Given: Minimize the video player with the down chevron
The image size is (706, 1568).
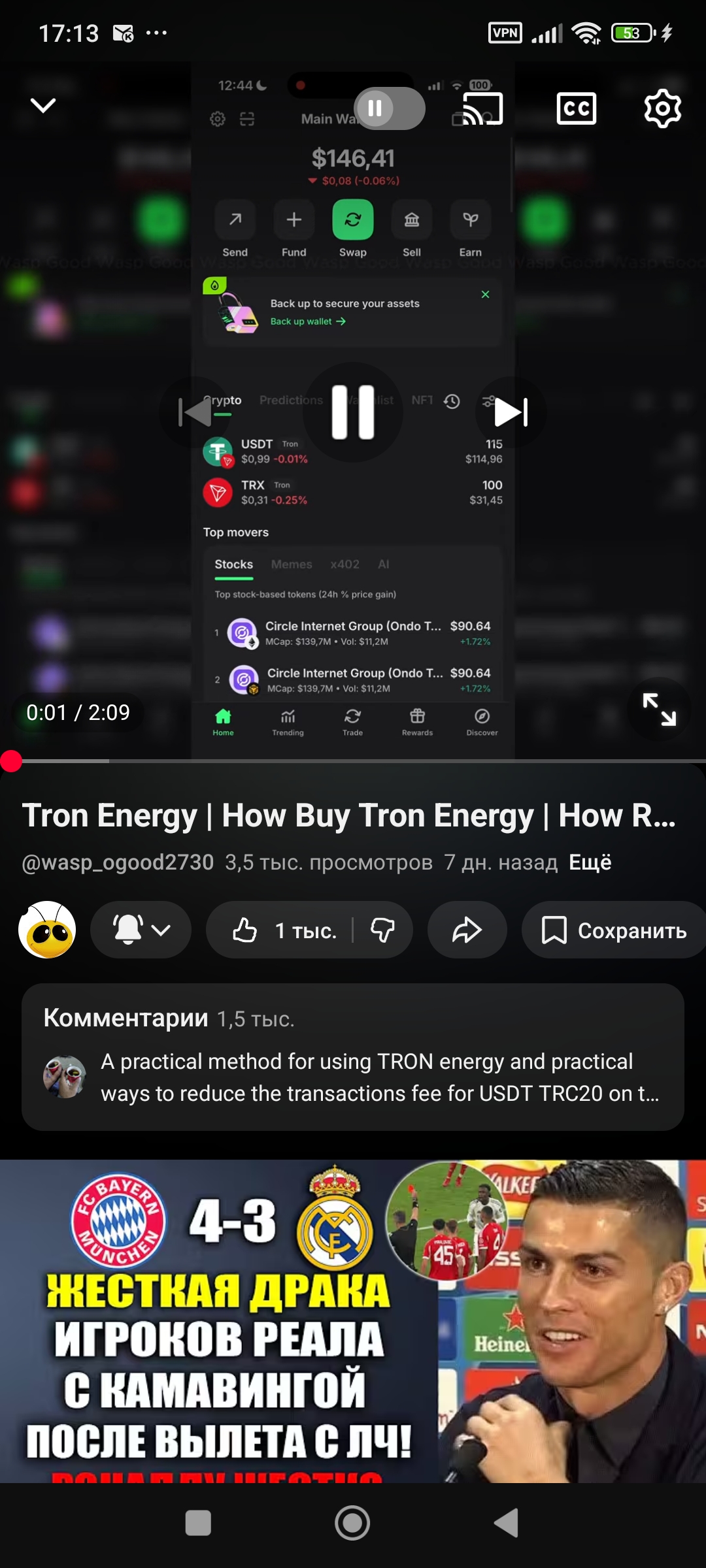Looking at the screenshot, I should [43, 106].
